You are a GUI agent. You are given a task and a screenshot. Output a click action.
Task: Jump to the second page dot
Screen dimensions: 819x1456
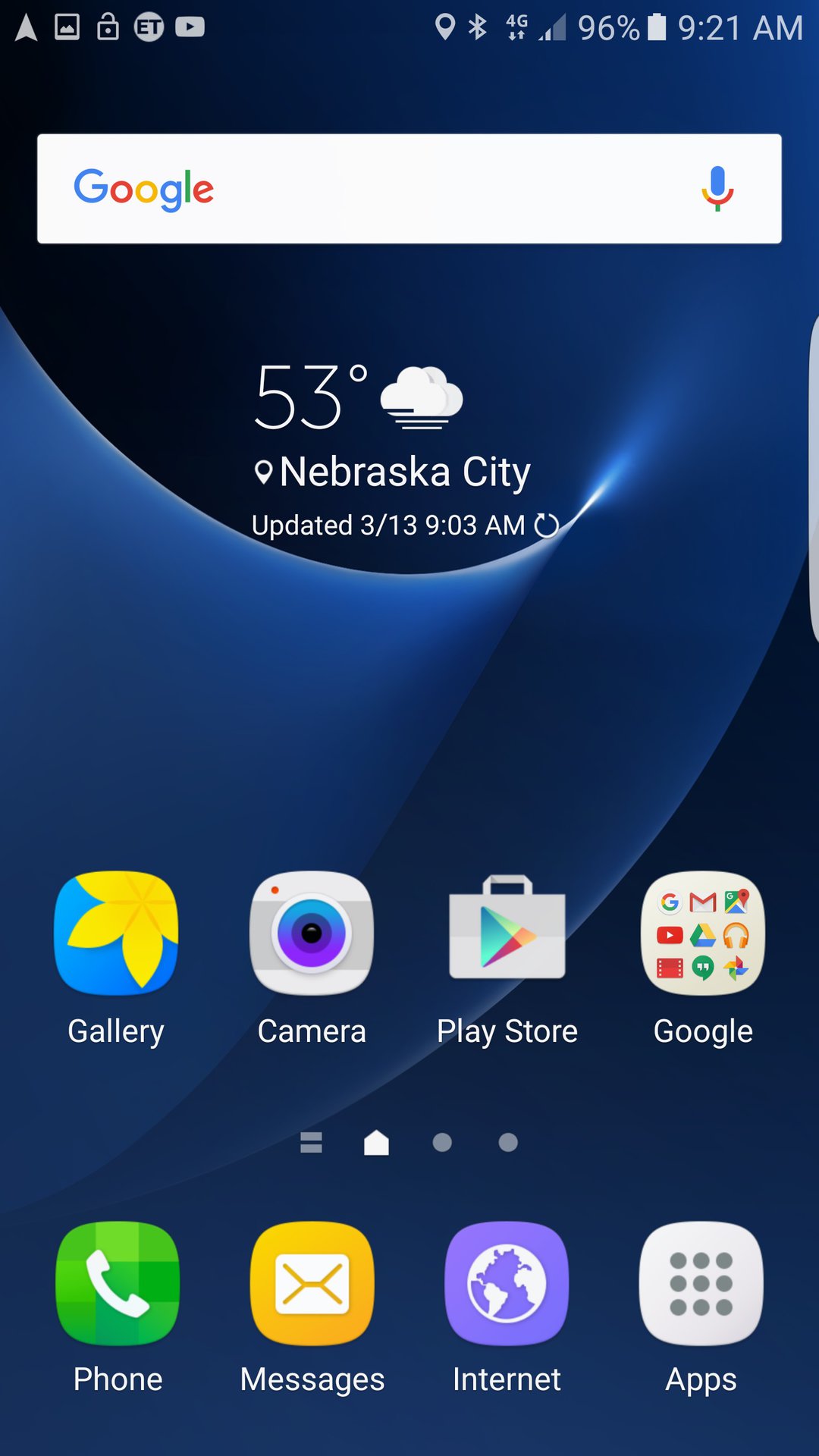pos(442,1142)
